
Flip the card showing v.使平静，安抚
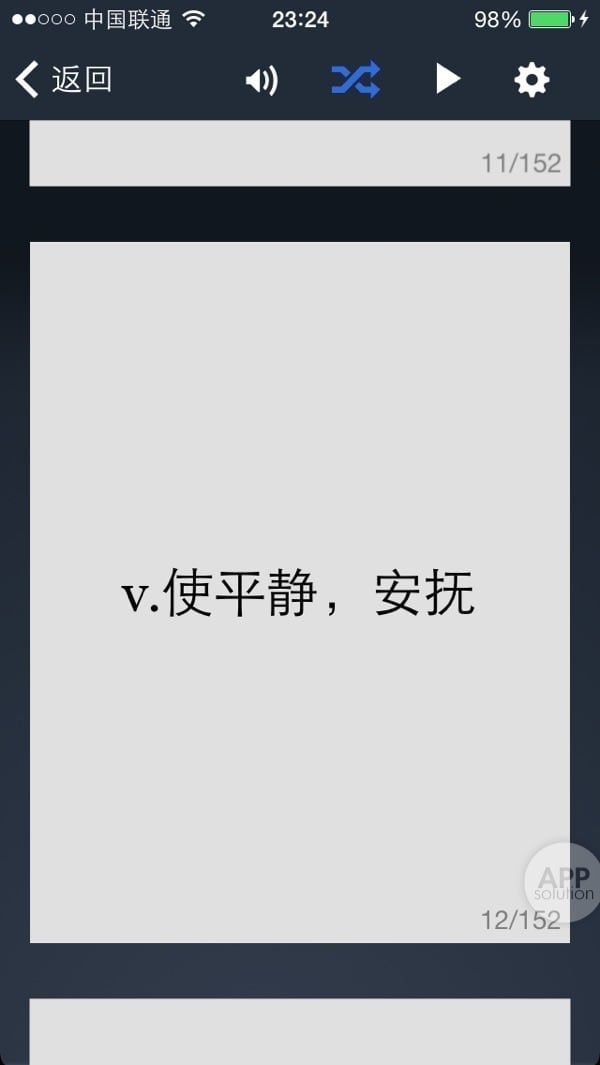pyautogui.click(x=299, y=592)
